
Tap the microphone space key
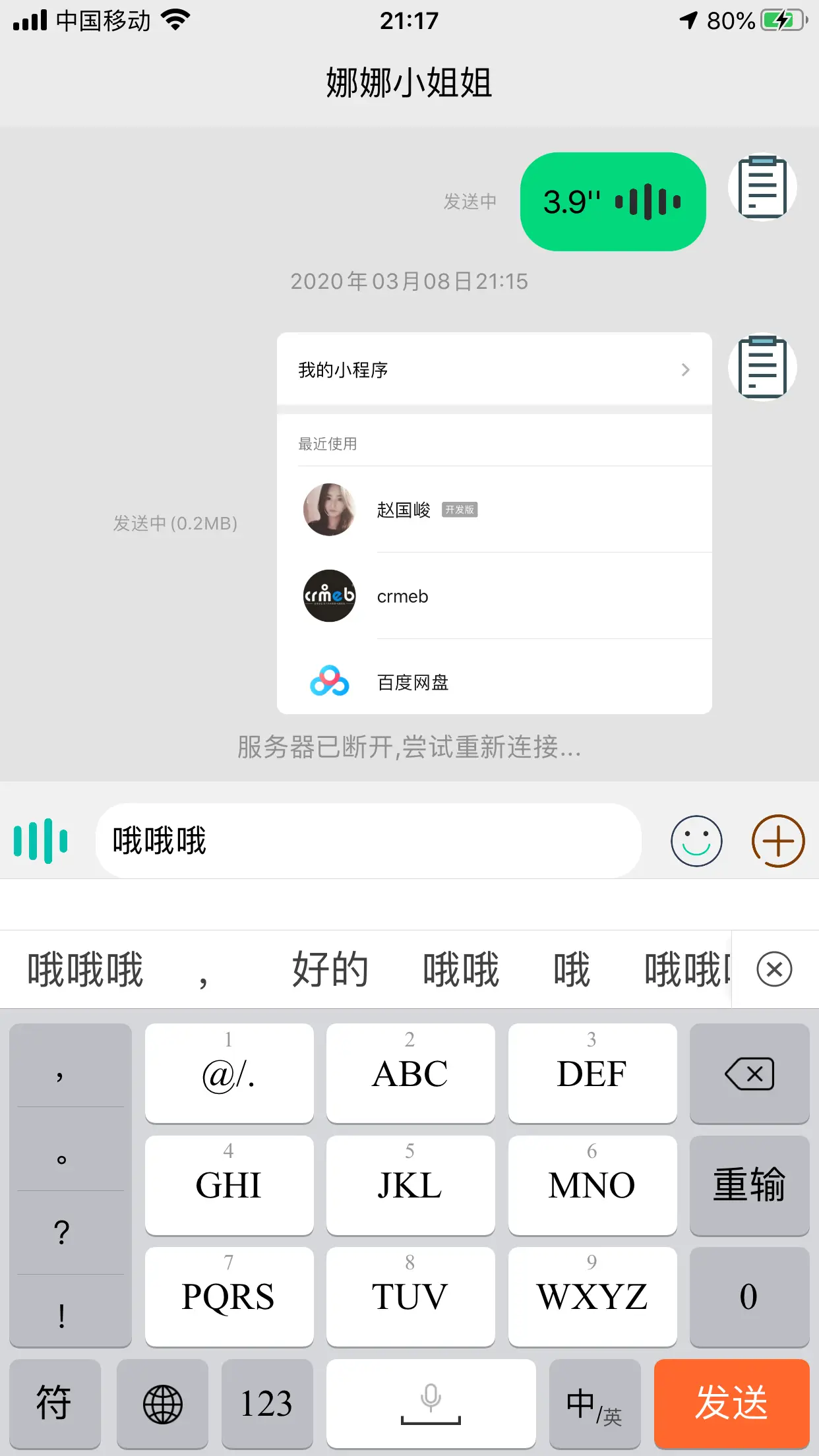[431, 1403]
